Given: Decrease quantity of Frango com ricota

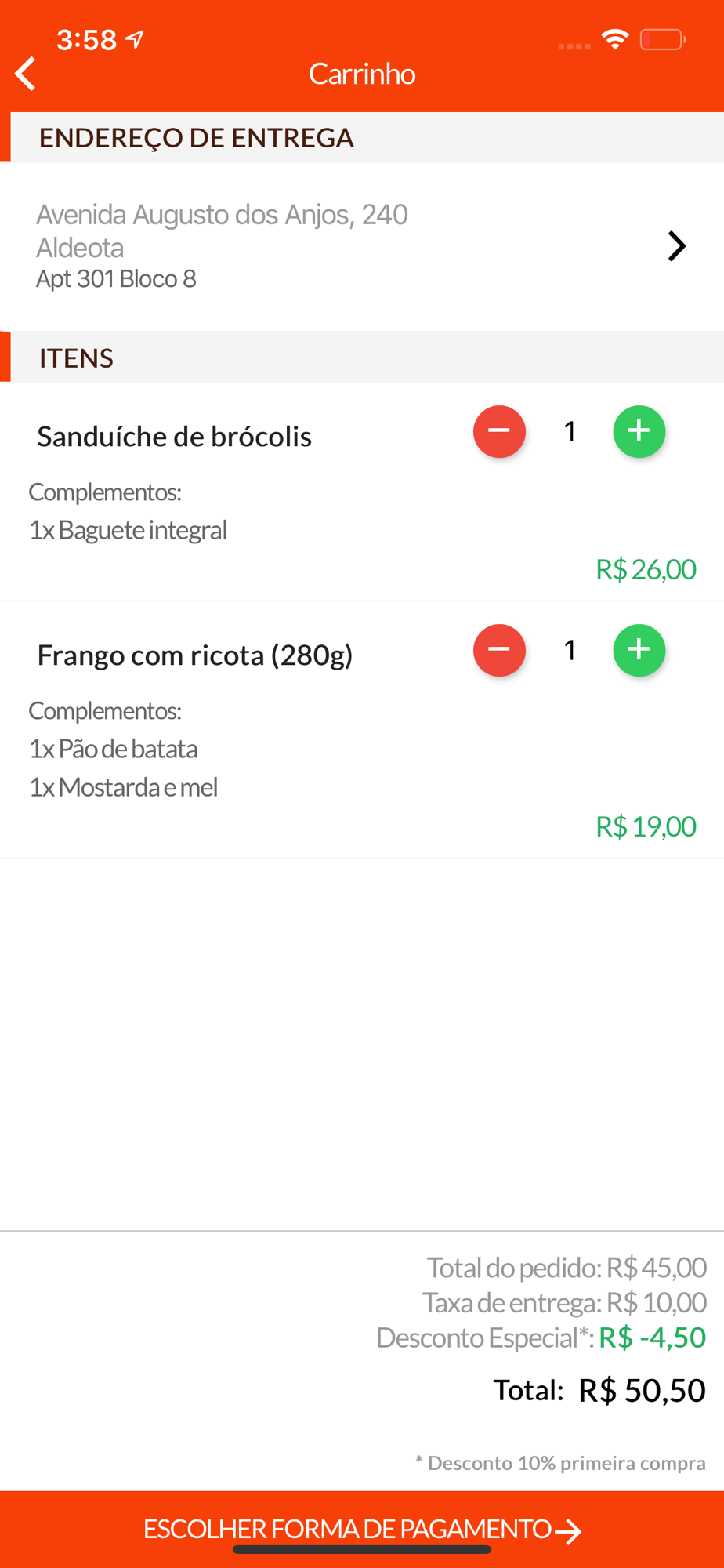Looking at the screenshot, I should (499, 650).
